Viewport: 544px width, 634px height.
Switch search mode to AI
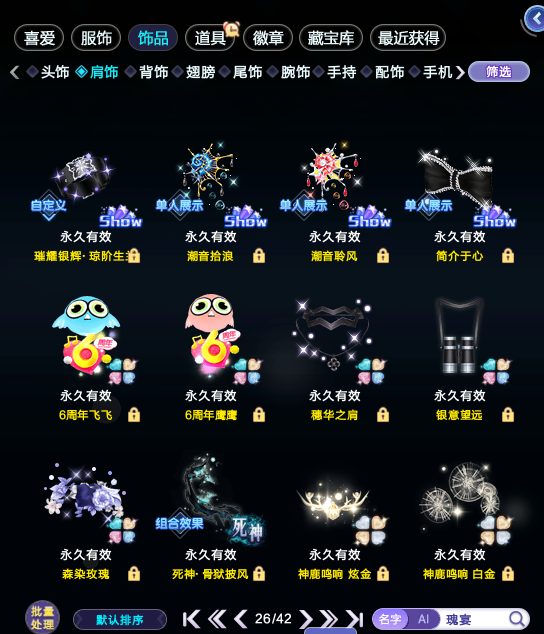pyautogui.click(x=423, y=619)
